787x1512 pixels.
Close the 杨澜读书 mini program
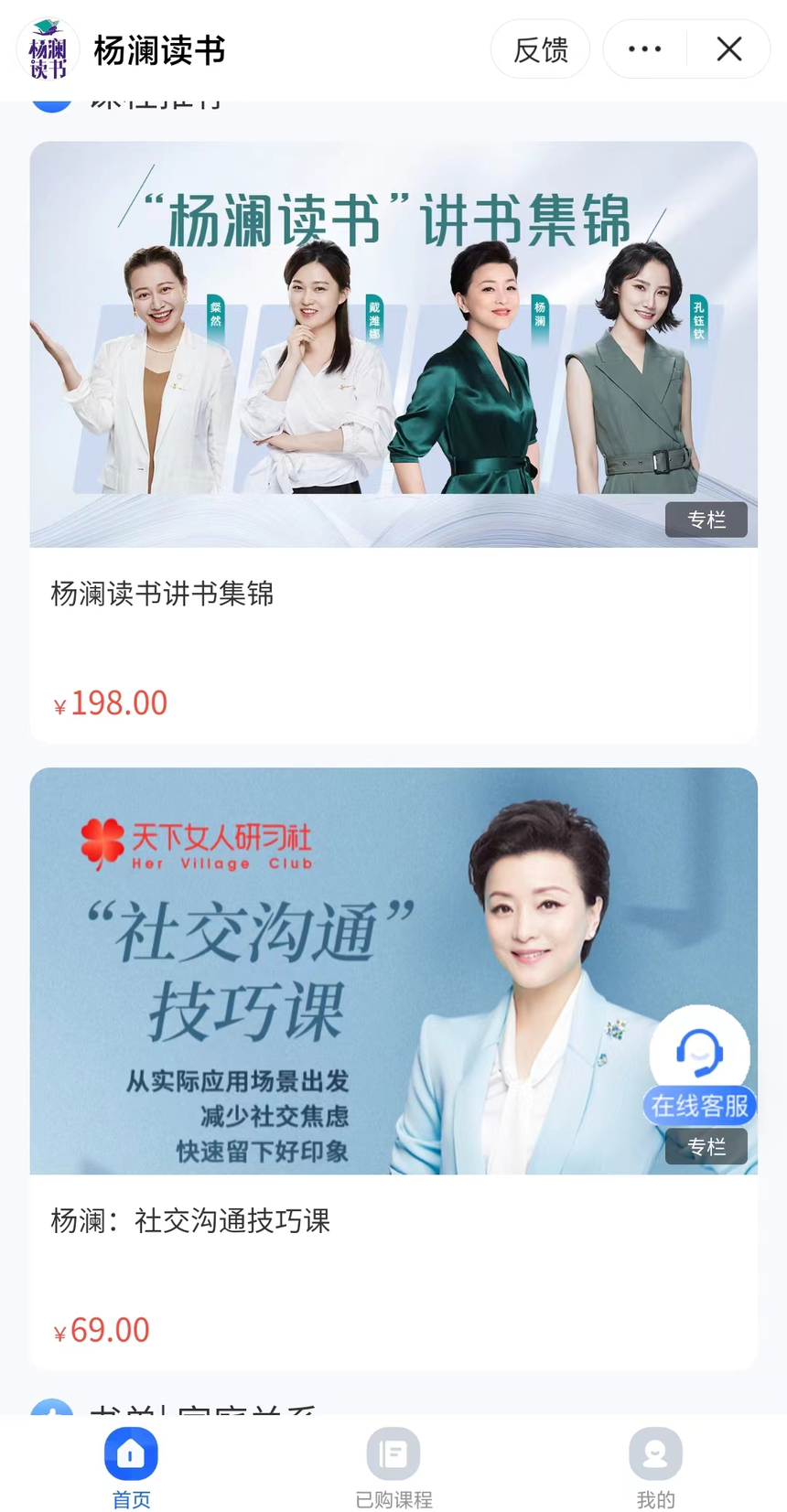point(729,49)
